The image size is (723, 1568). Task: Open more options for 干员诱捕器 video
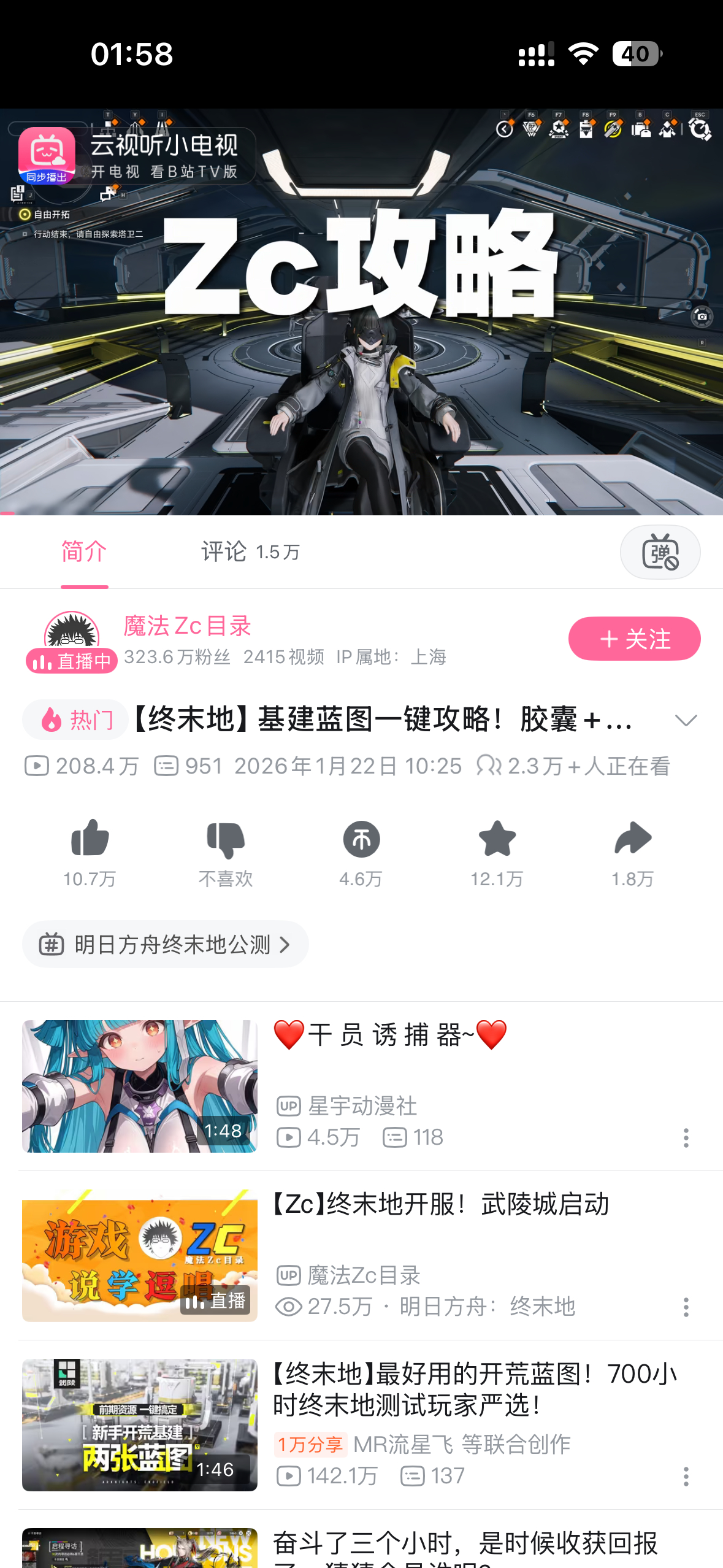coord(686,1138)
